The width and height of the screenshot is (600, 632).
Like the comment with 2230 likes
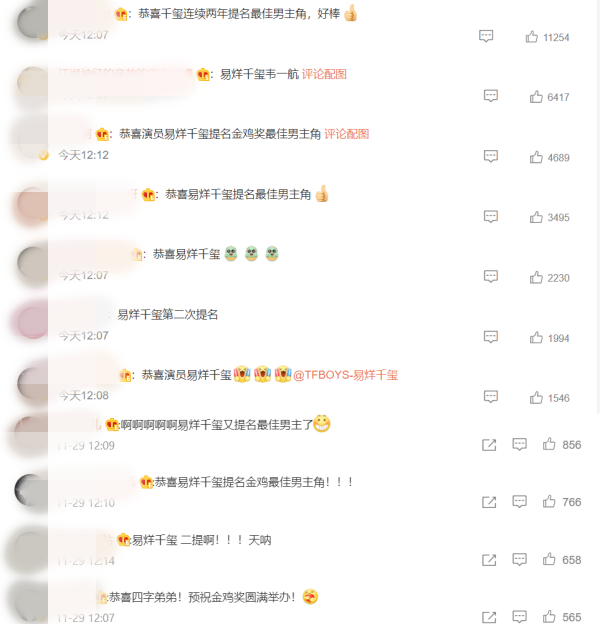535,277
